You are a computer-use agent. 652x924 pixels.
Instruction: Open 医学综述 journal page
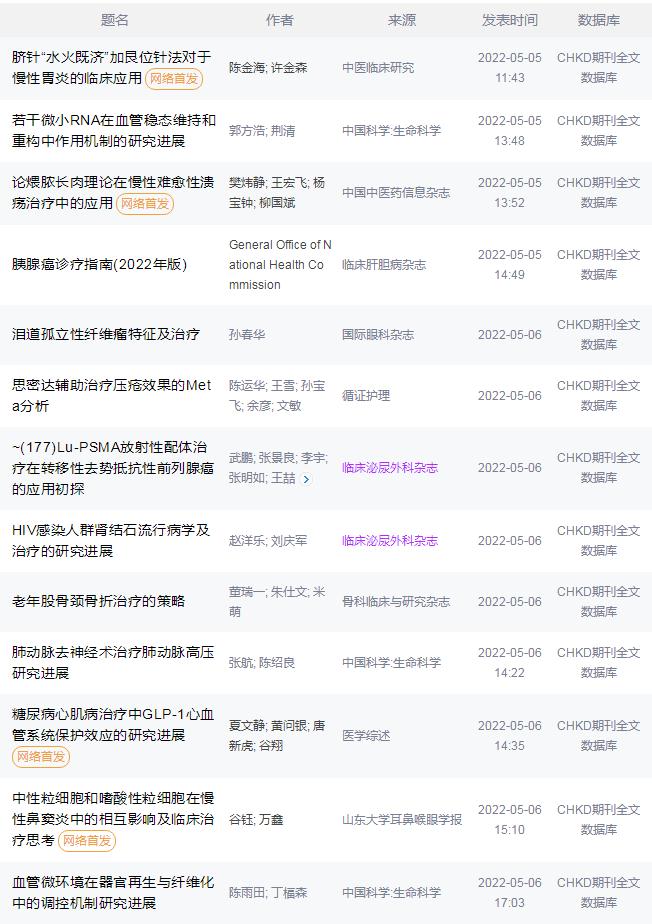pos(366,735)
